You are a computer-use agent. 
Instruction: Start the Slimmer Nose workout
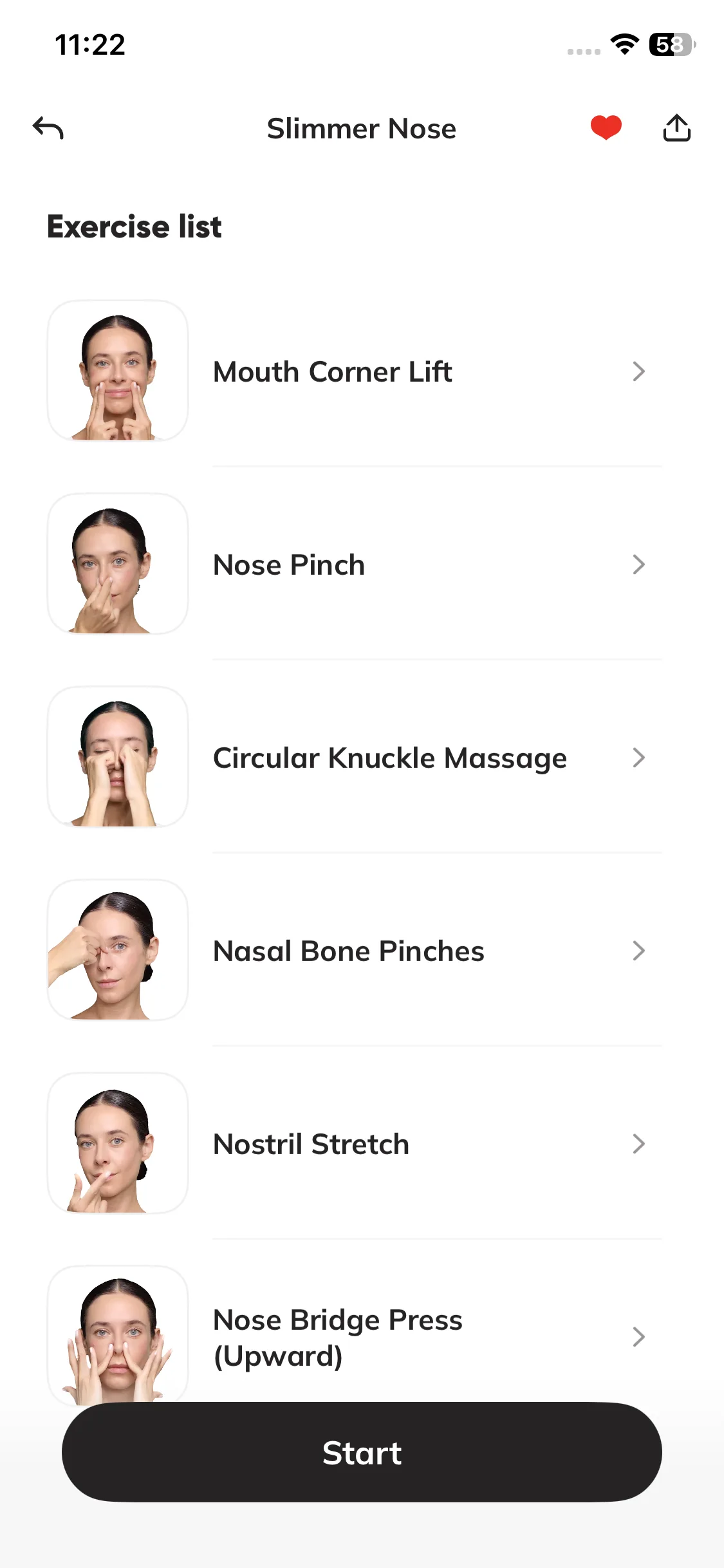[362, 1453]
